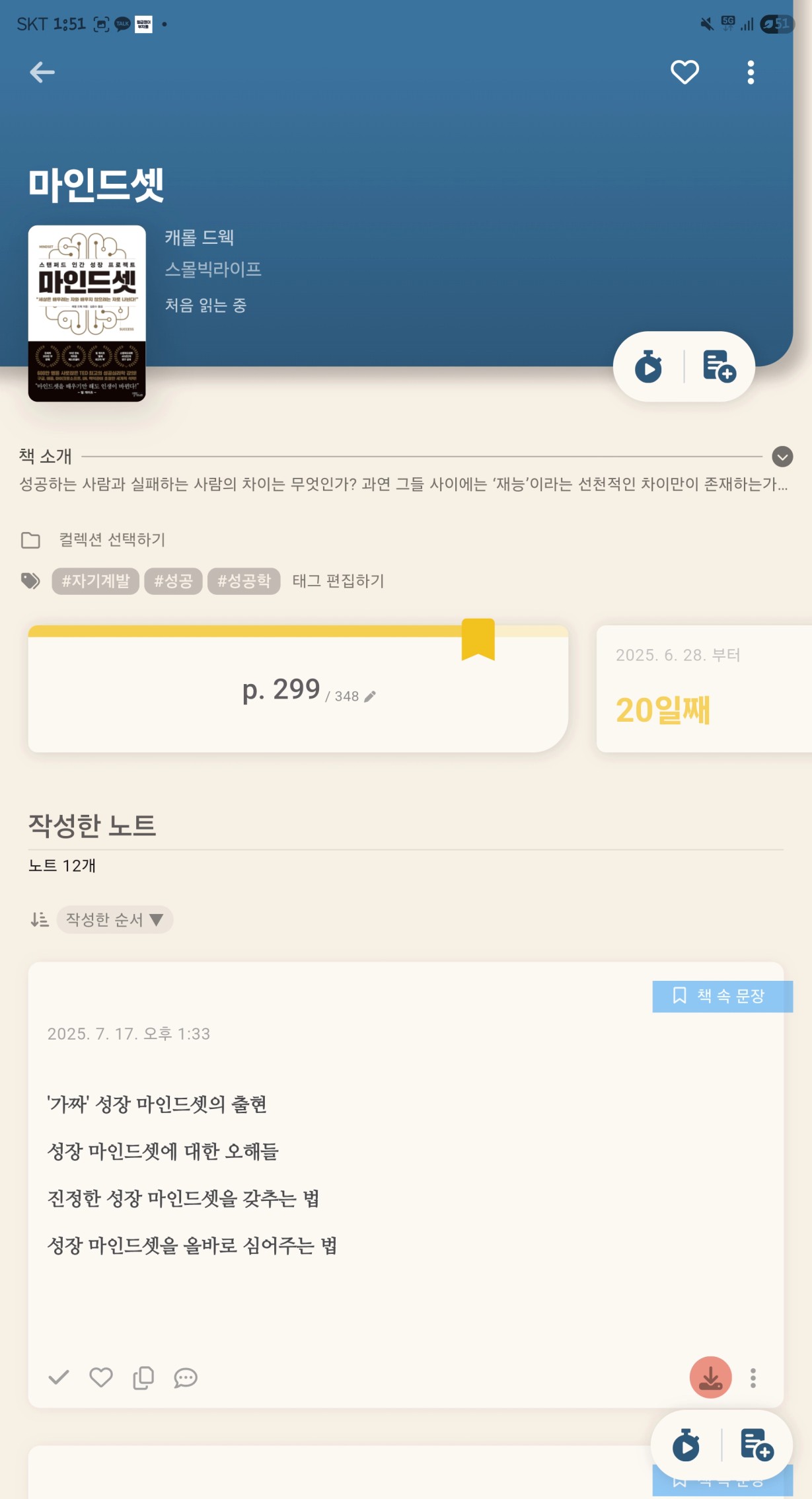Start the reading timer in floating bar
This screenshot has height=1499, width=812.
click(686, 1445)
